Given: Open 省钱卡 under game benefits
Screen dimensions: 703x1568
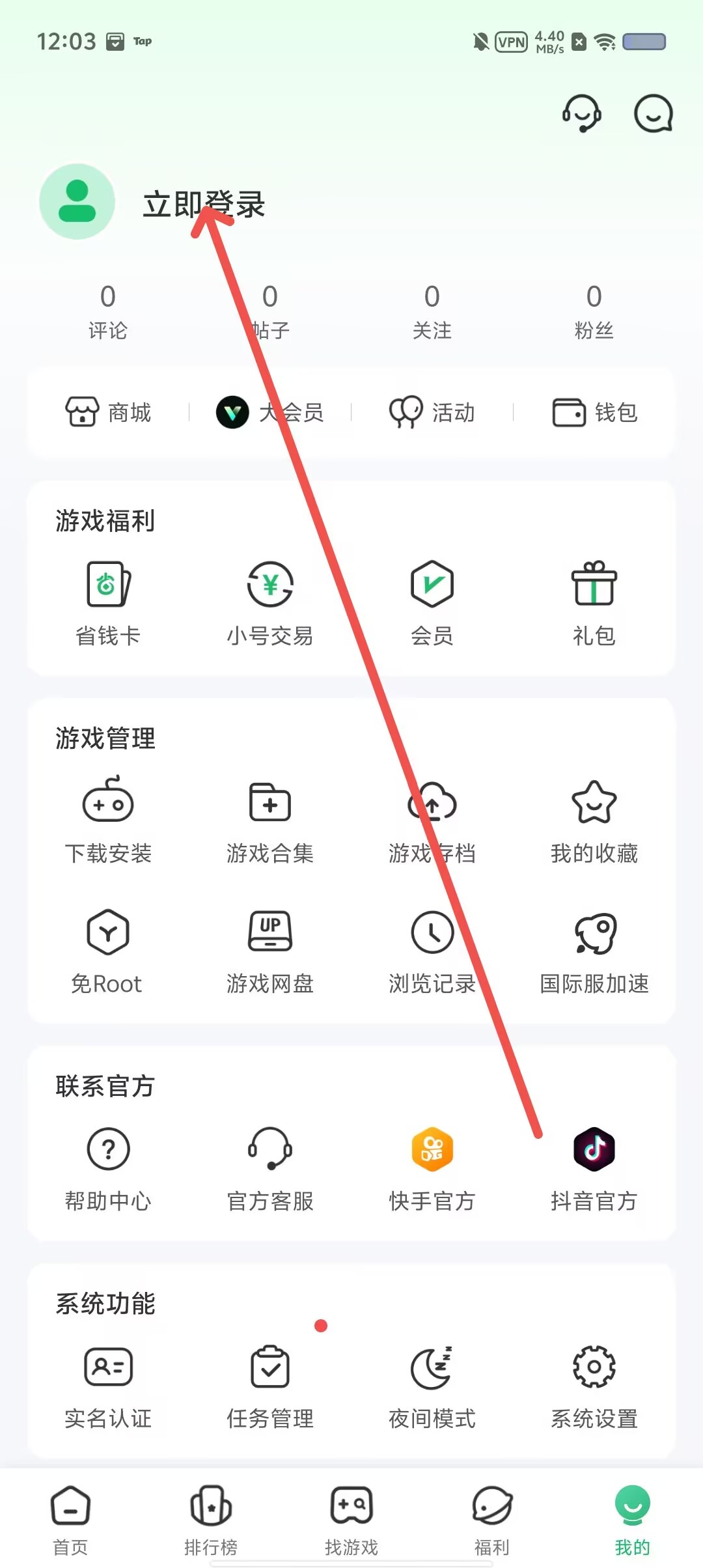Looking at the screenshot, I should [x=108, y=604].
